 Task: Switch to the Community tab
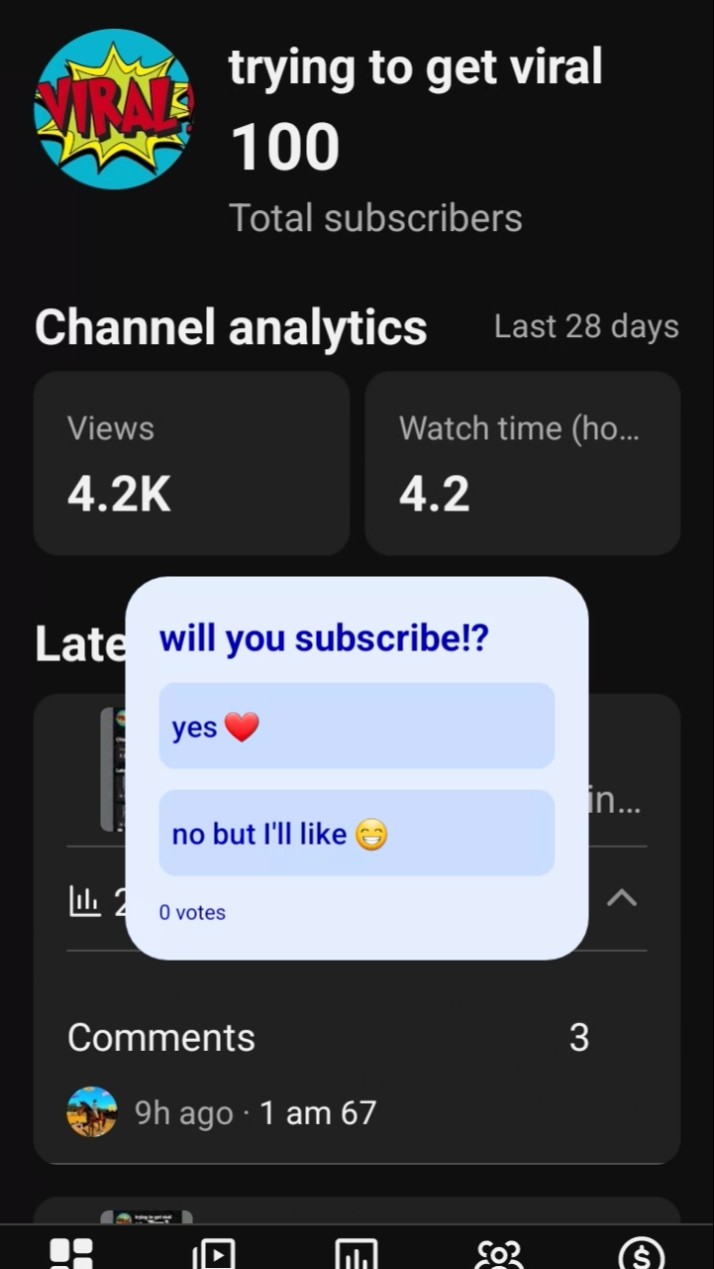499,1253
